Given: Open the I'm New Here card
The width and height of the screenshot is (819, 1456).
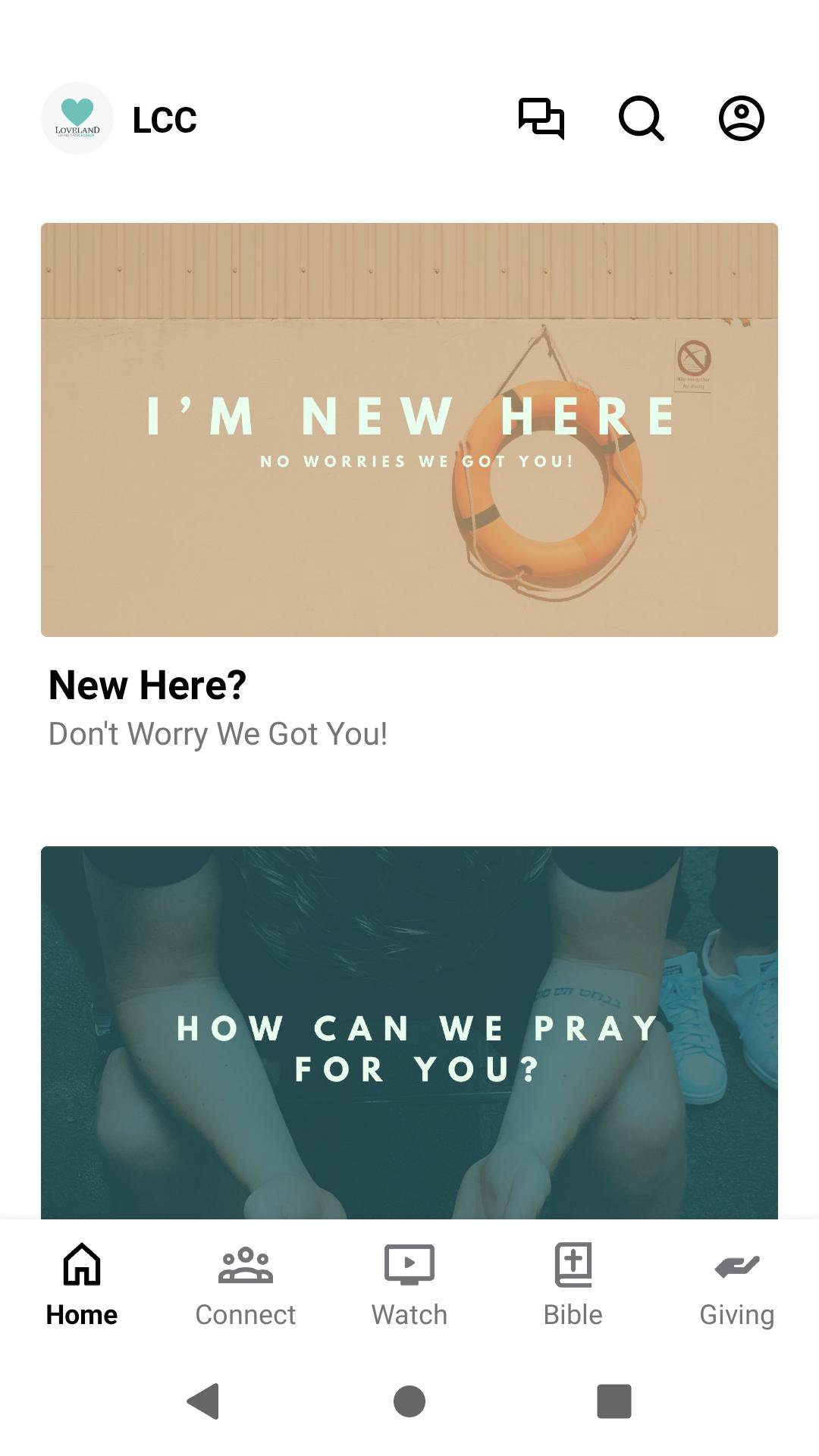Looking at the screenshot, I should (x=409, y=429).
